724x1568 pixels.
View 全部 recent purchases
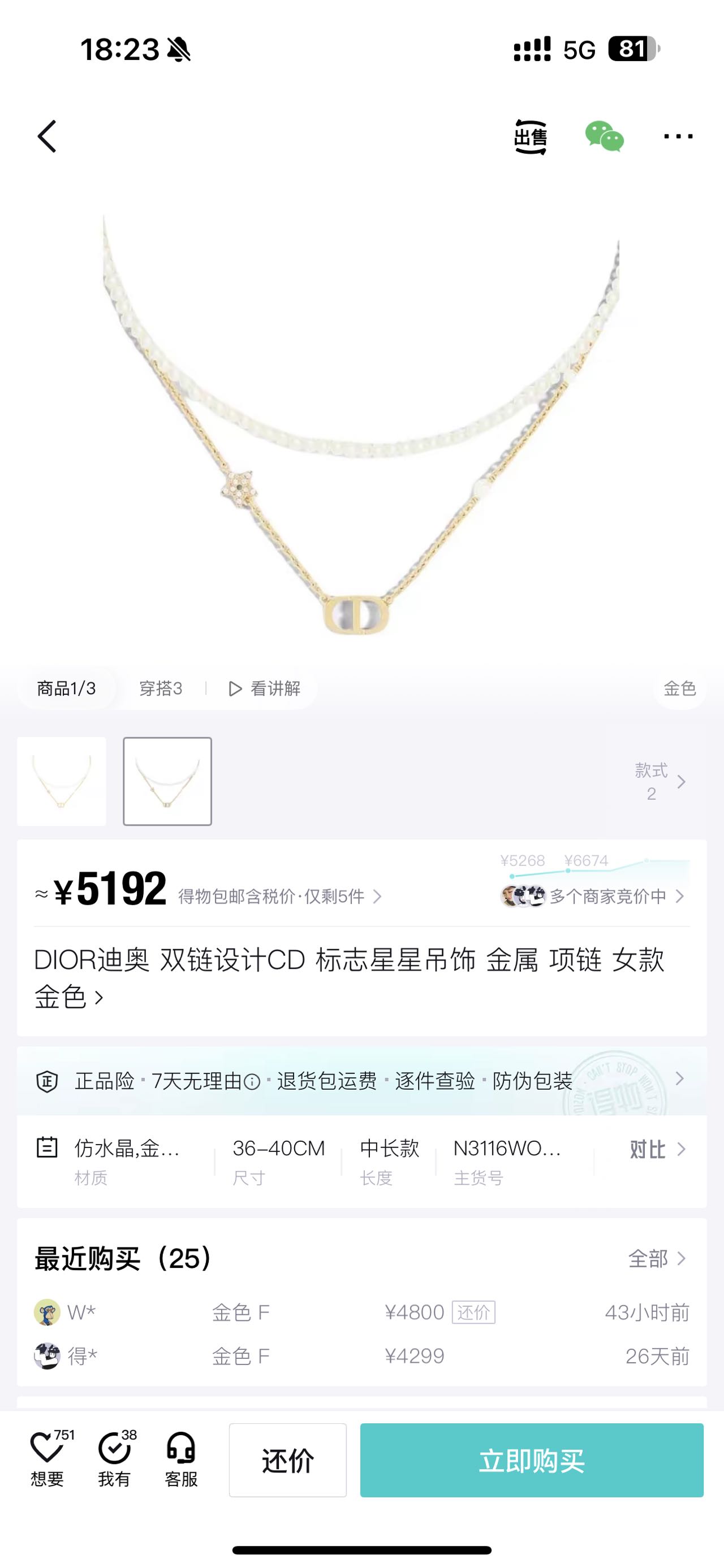658,1258
